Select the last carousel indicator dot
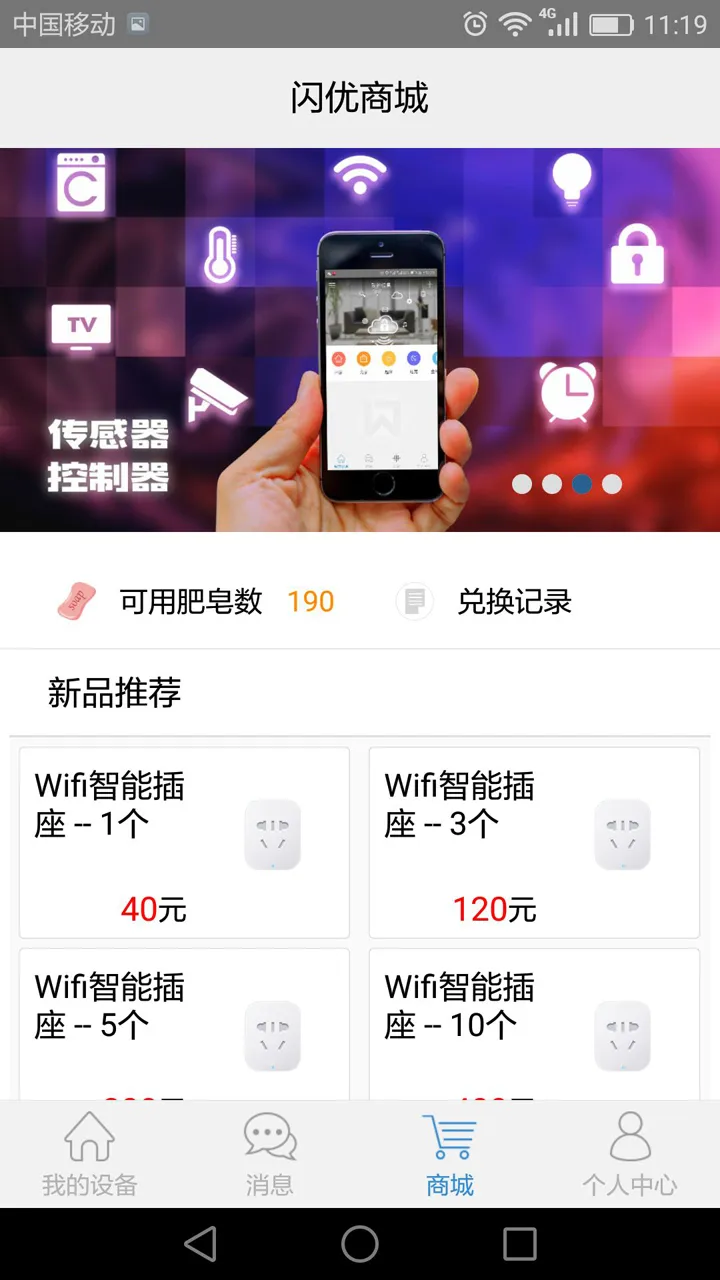The width and height of the screenshot is (720, 1280). [611, 484]
